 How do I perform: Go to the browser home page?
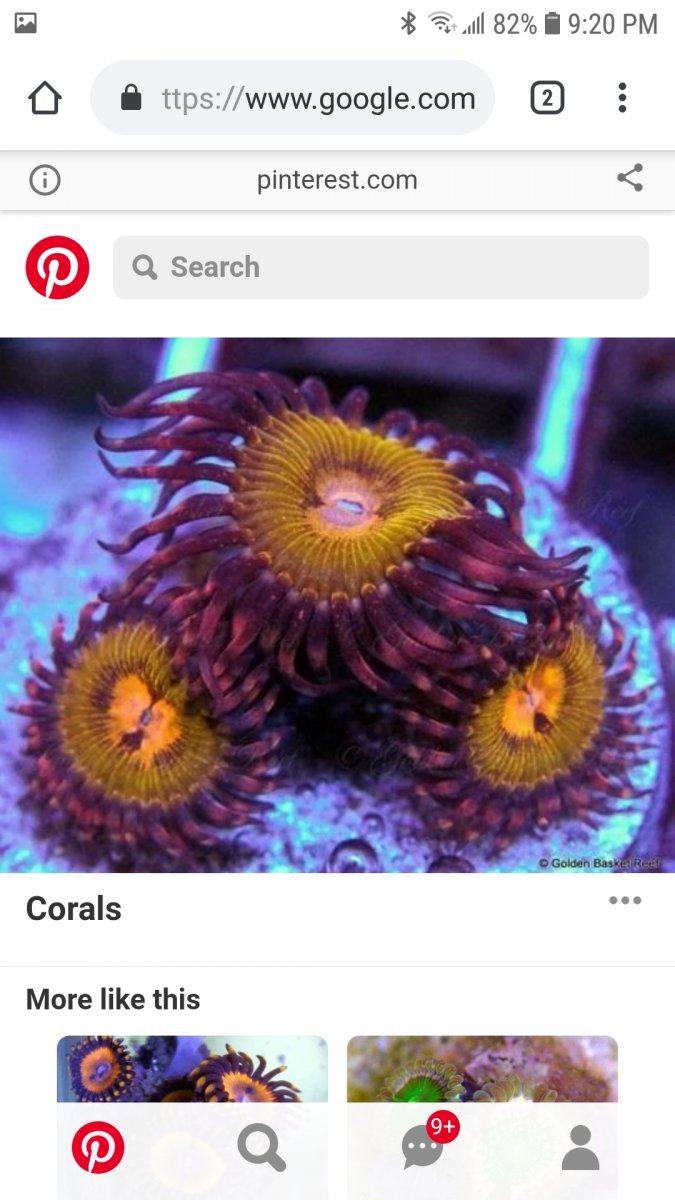pyautogui.click(x=45, y=98)
